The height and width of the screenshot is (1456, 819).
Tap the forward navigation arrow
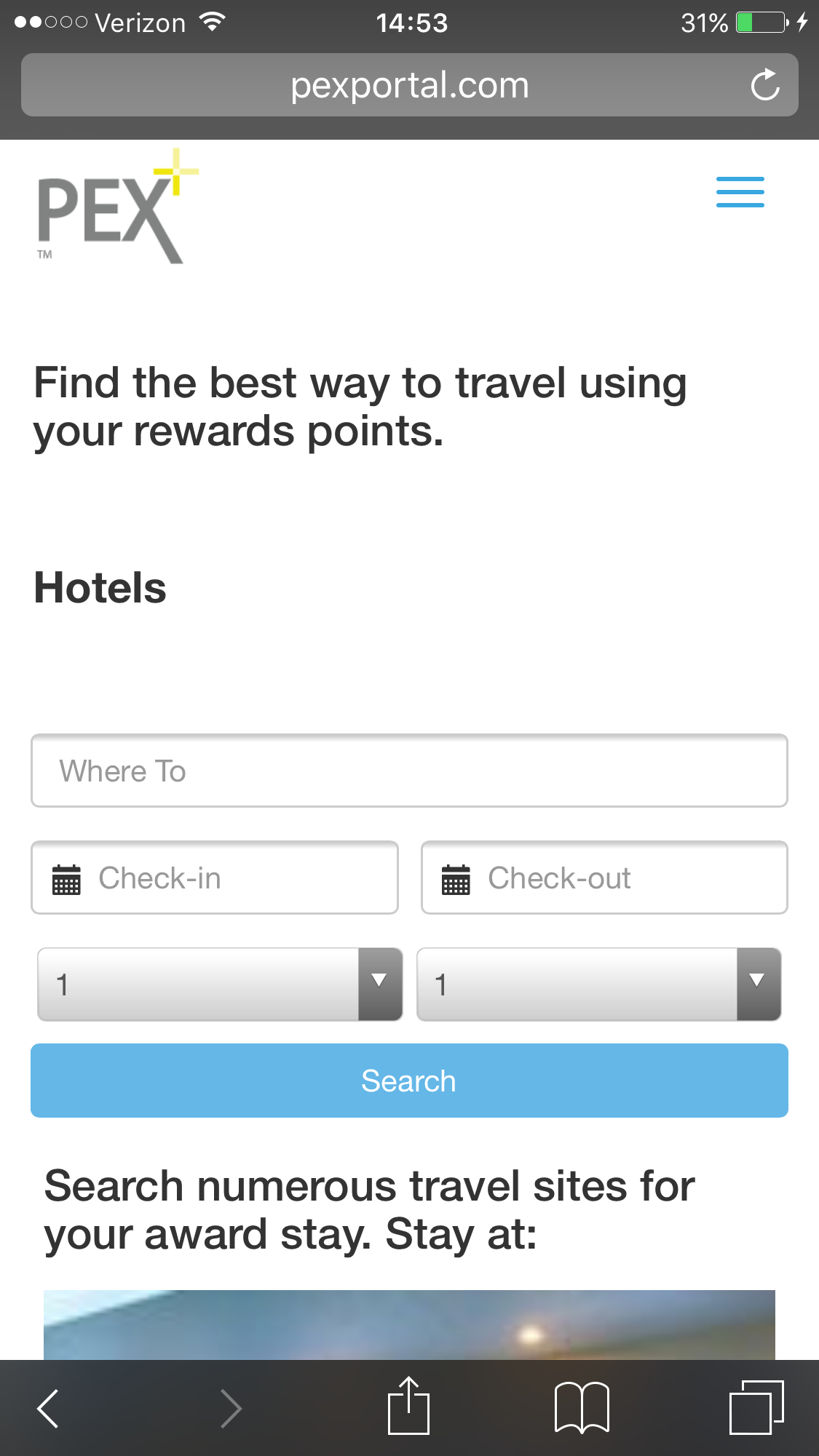[232, 1407]
